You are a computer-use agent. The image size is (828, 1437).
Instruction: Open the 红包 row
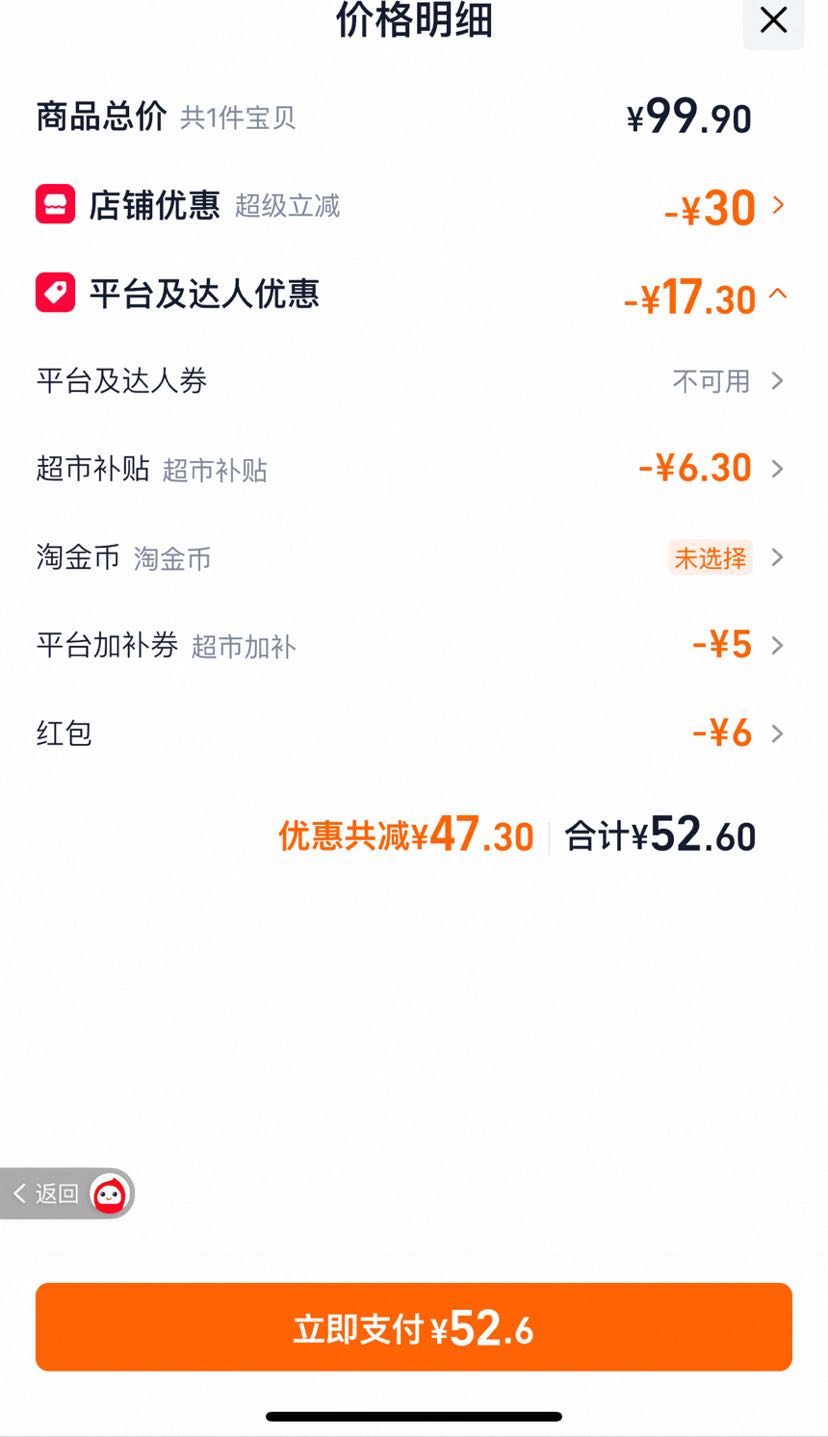pos(413,733)
